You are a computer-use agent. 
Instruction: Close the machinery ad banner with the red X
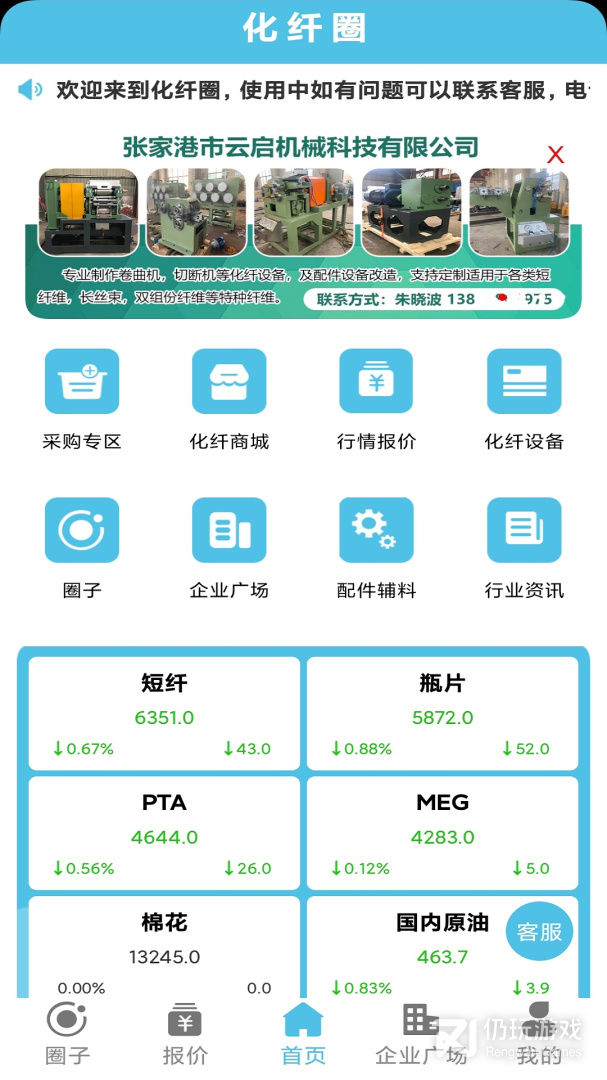pos(555,155)
